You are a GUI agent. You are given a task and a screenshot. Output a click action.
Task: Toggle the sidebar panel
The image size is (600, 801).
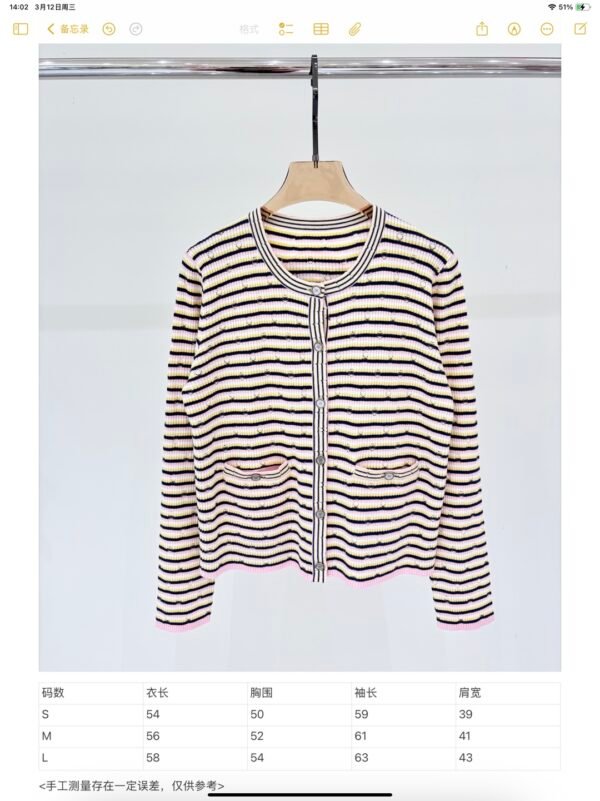[20, 30]
